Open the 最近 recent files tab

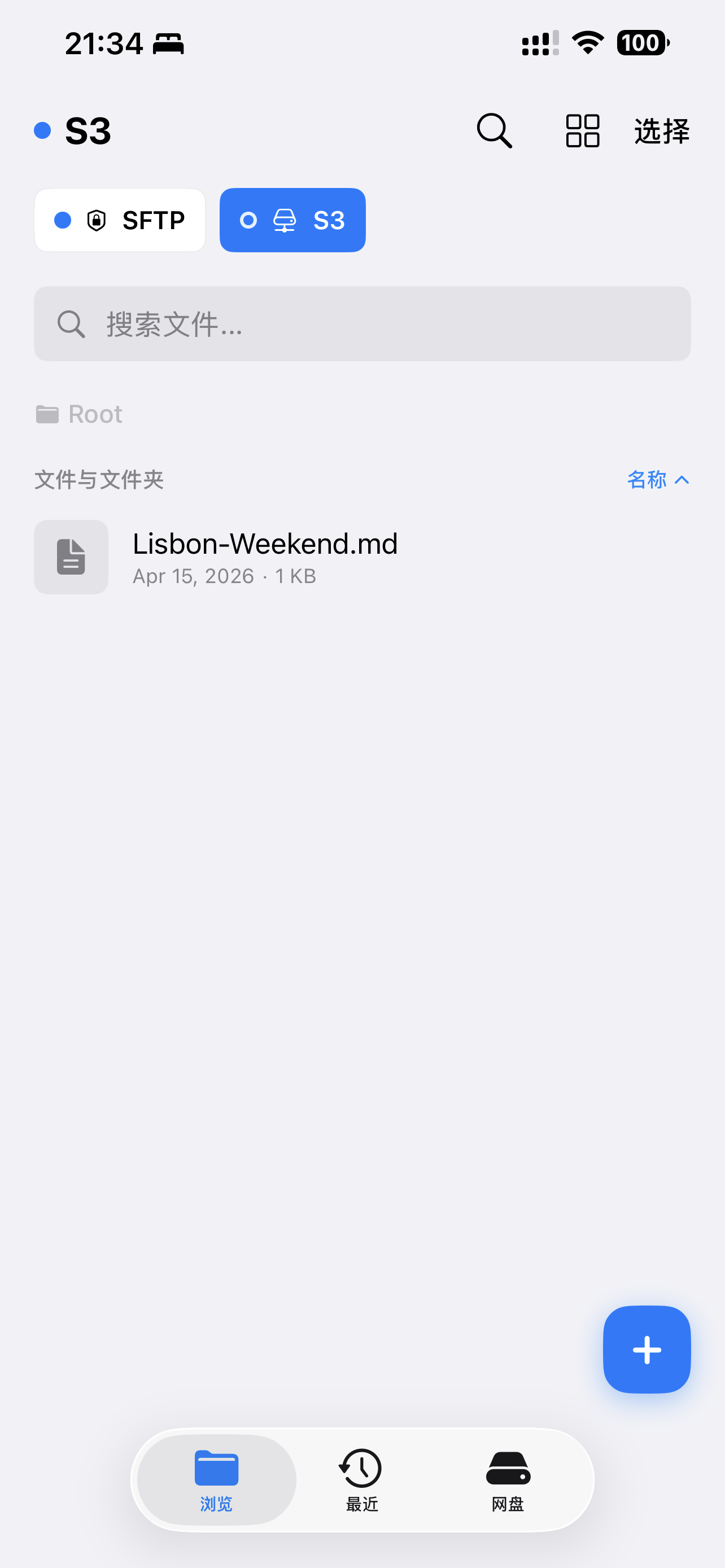coord(361,1480)
